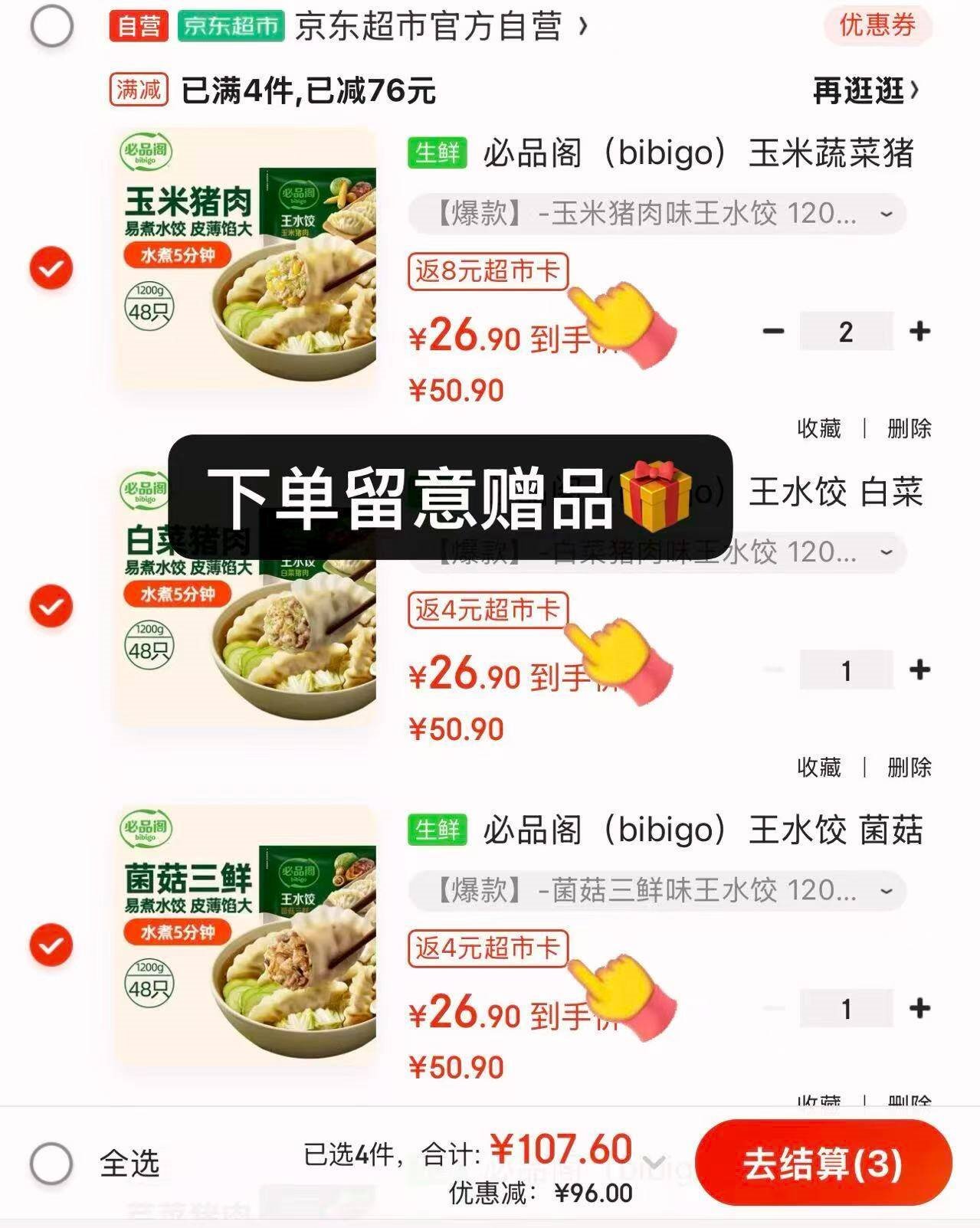Image resolution: width=980 pixels, height=1228 pixels.
Task: Increase quantity of 玉米蔬菜猪 dumplings
Action: [x=919, y=331]
